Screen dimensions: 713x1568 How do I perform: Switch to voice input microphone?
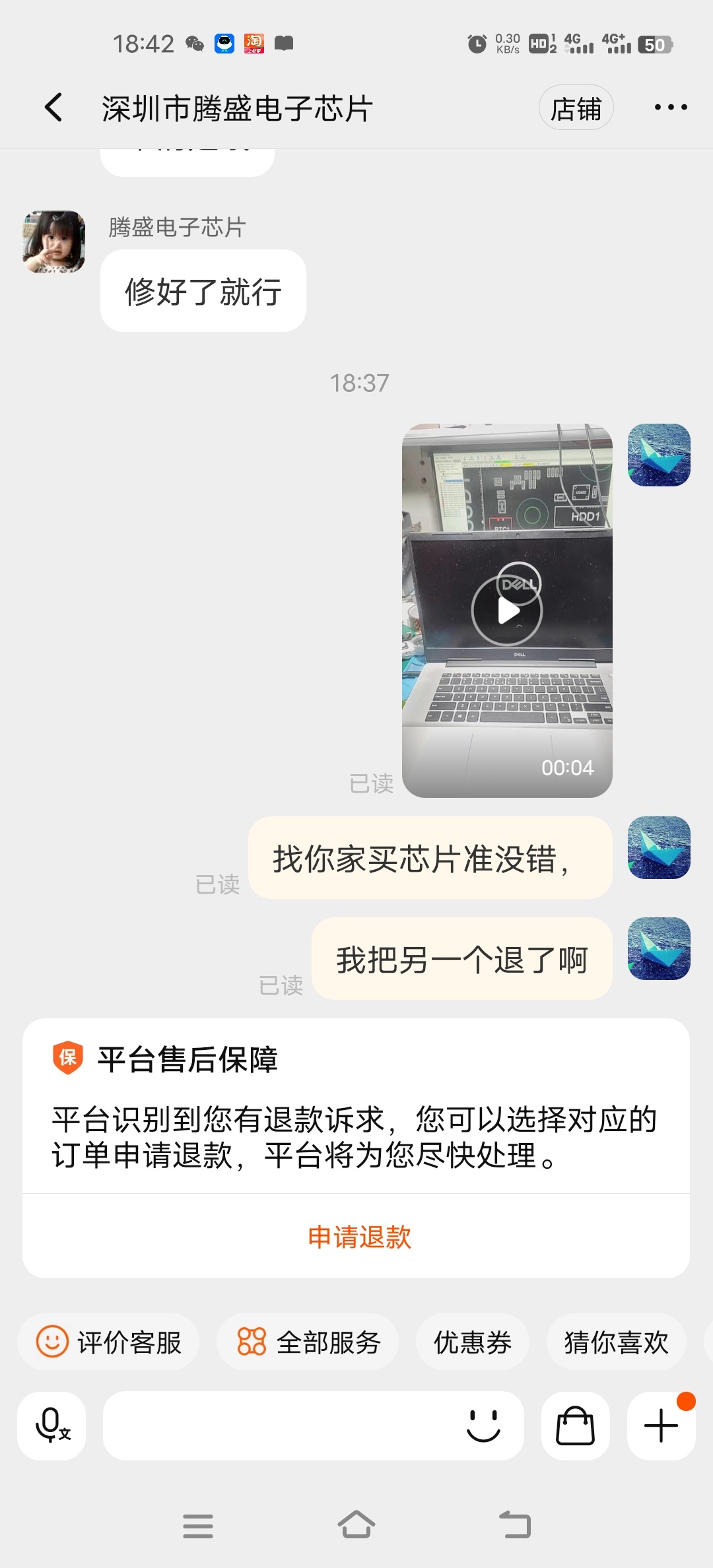[51, 1425]
